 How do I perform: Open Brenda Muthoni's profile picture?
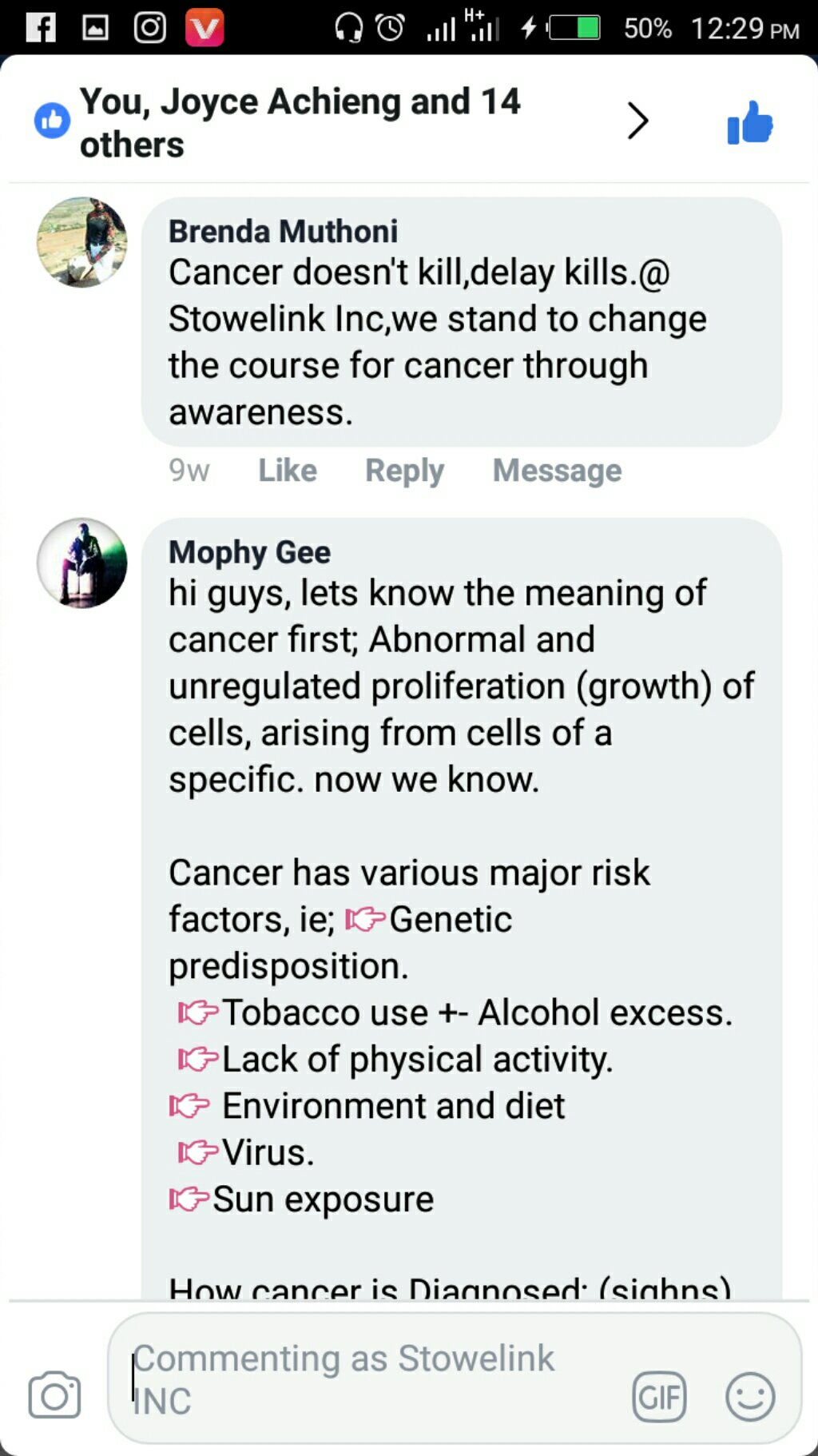coord(82,242)
